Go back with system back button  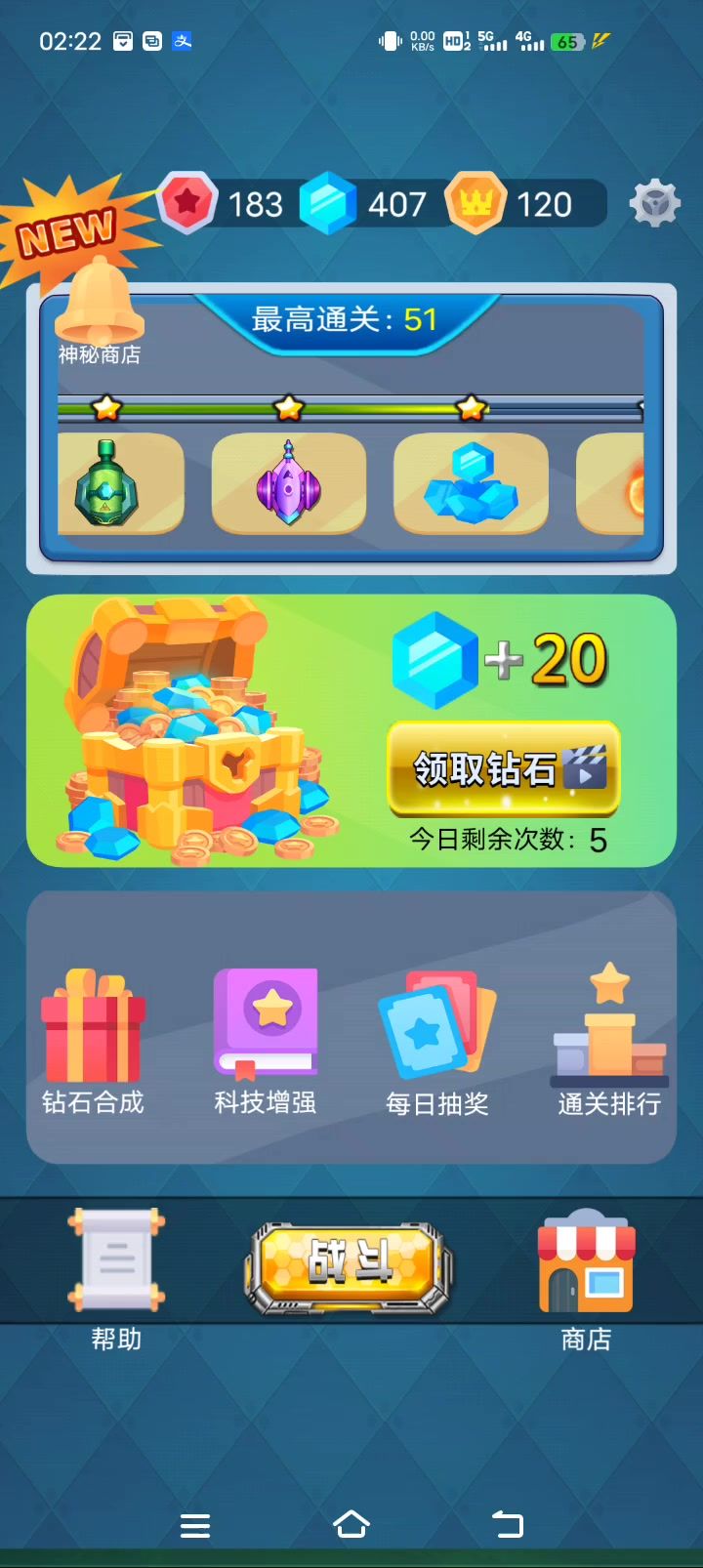[x=508, y=1524]
